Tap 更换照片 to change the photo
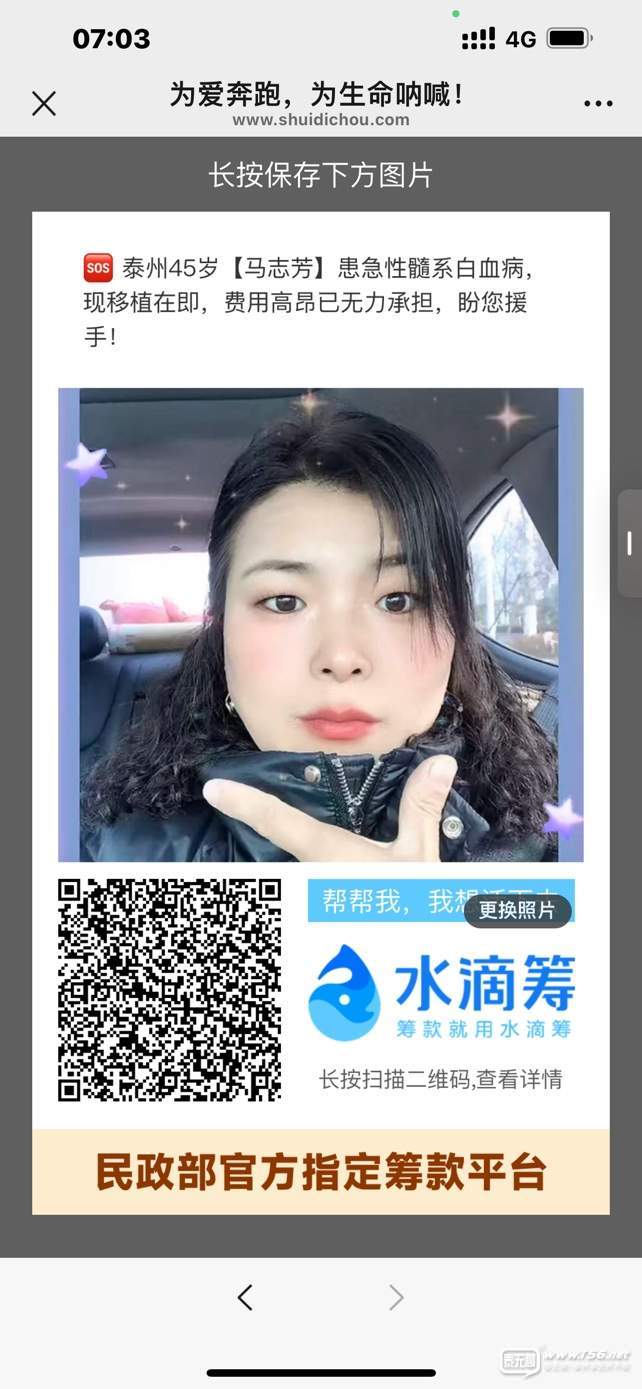The height and width of the screenshot is (1389, 642). coord(517,910)
